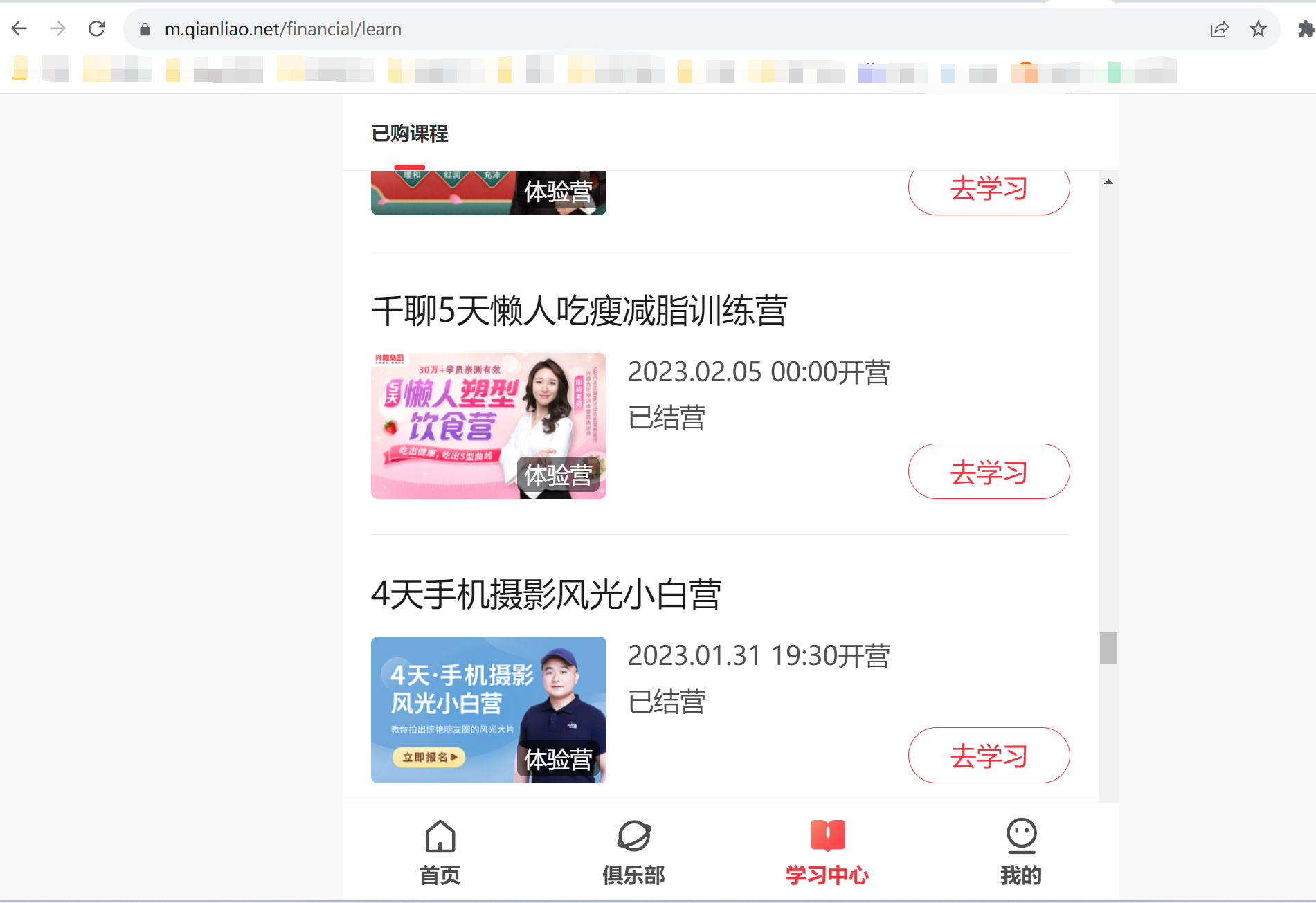Open the 懒人塑型饮食营 course thumbnail
Image resolution: width=1316 pixels, height=903 pixels.
(488, 426)
